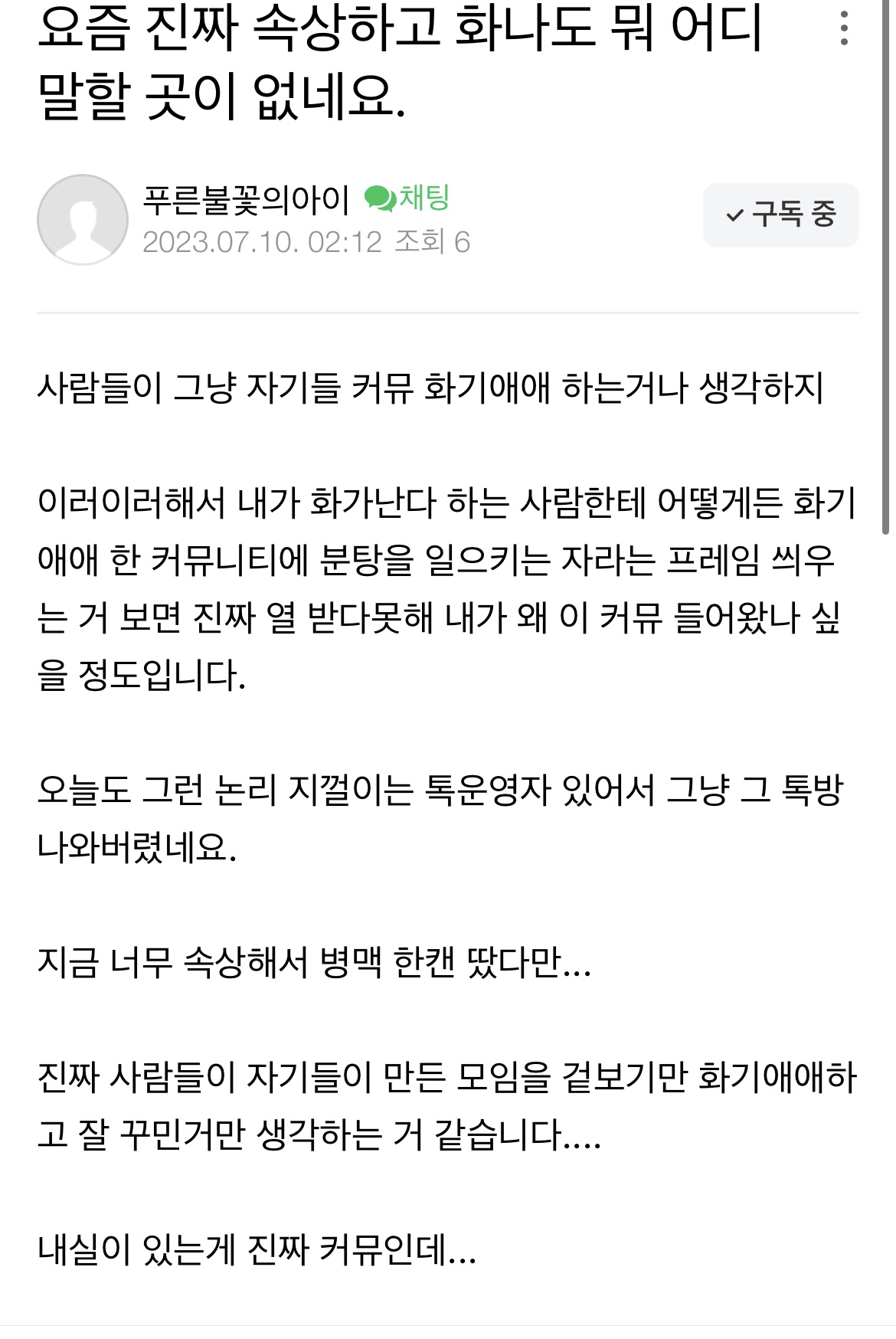The image size is (896, 1339).
Task: Open author name 푸른불꽃의아이
Action: click(x=246, y=200)
